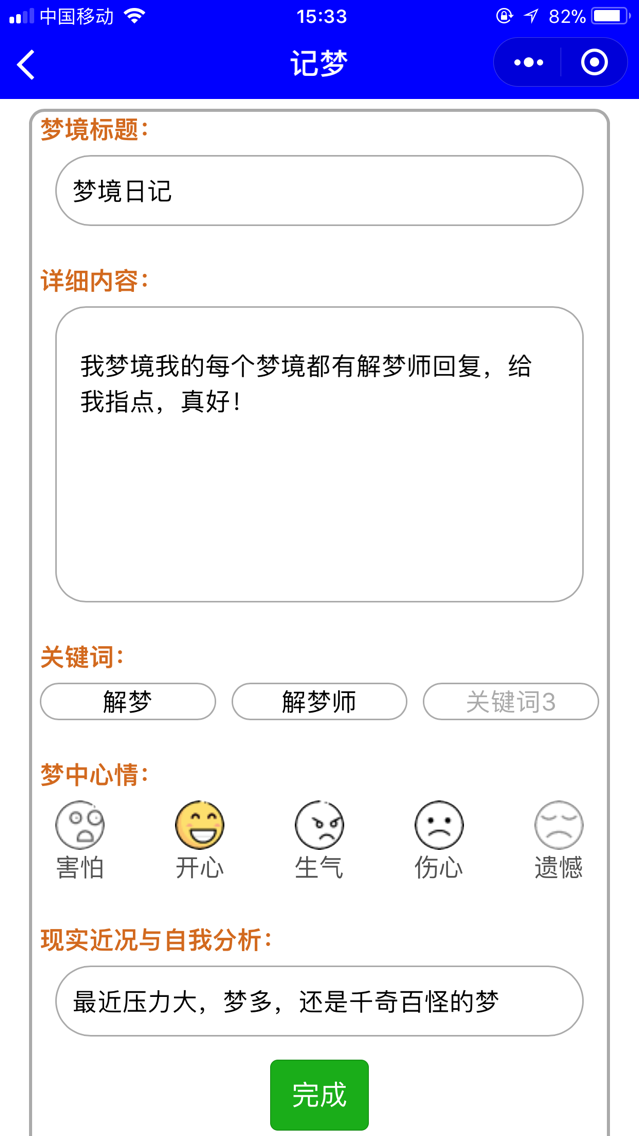This screenshot has height=1136, width=639.
Task: Choose the 开心 happy mood
Action: [200, 840]
